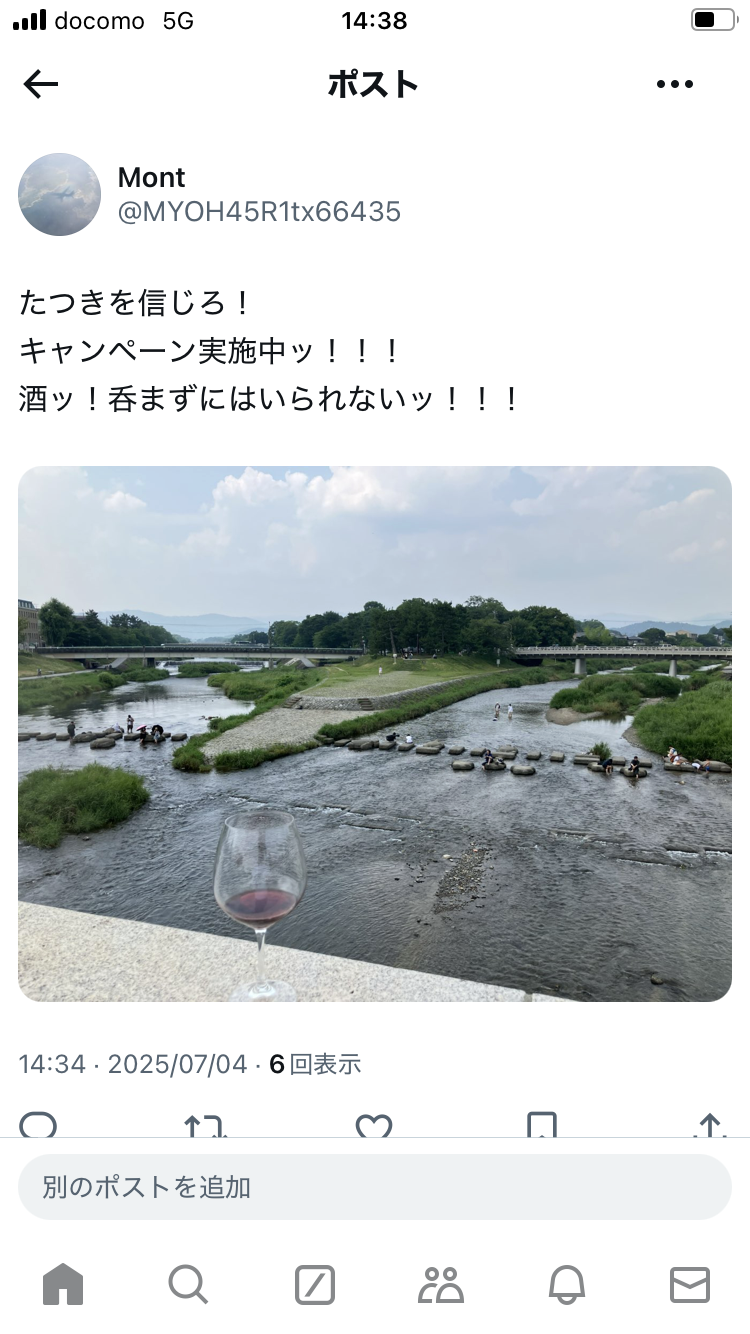The width and height of the screenshot is (750, 1334).
Task: Bookmark this post
Action: click(x=542, y=1126)
